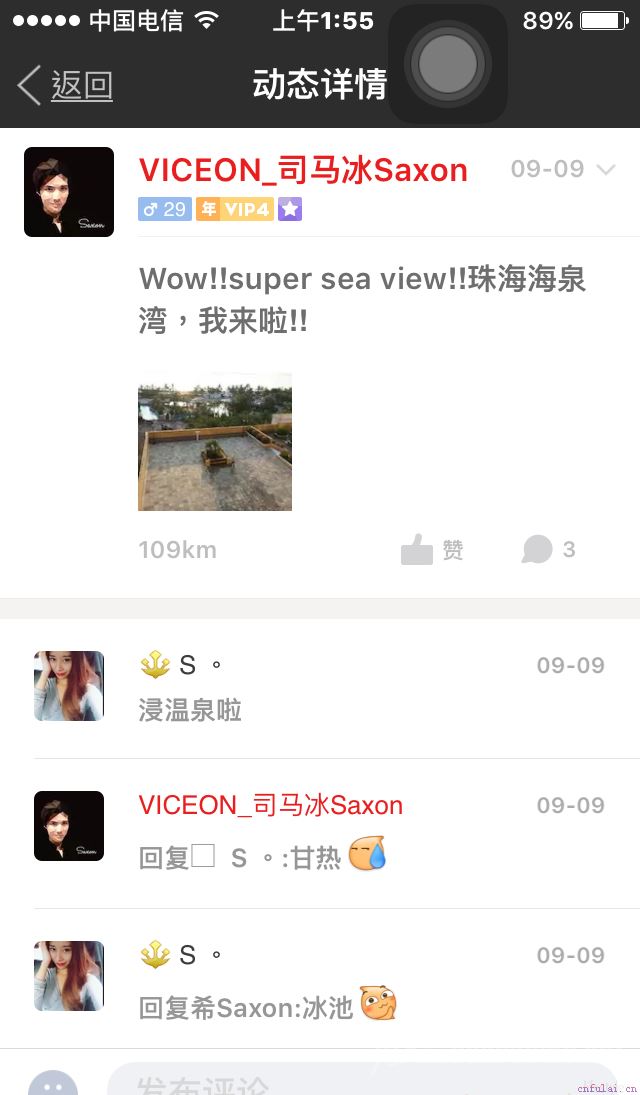
Task: View the sea view photo in the post
Action: coord(215,441)
